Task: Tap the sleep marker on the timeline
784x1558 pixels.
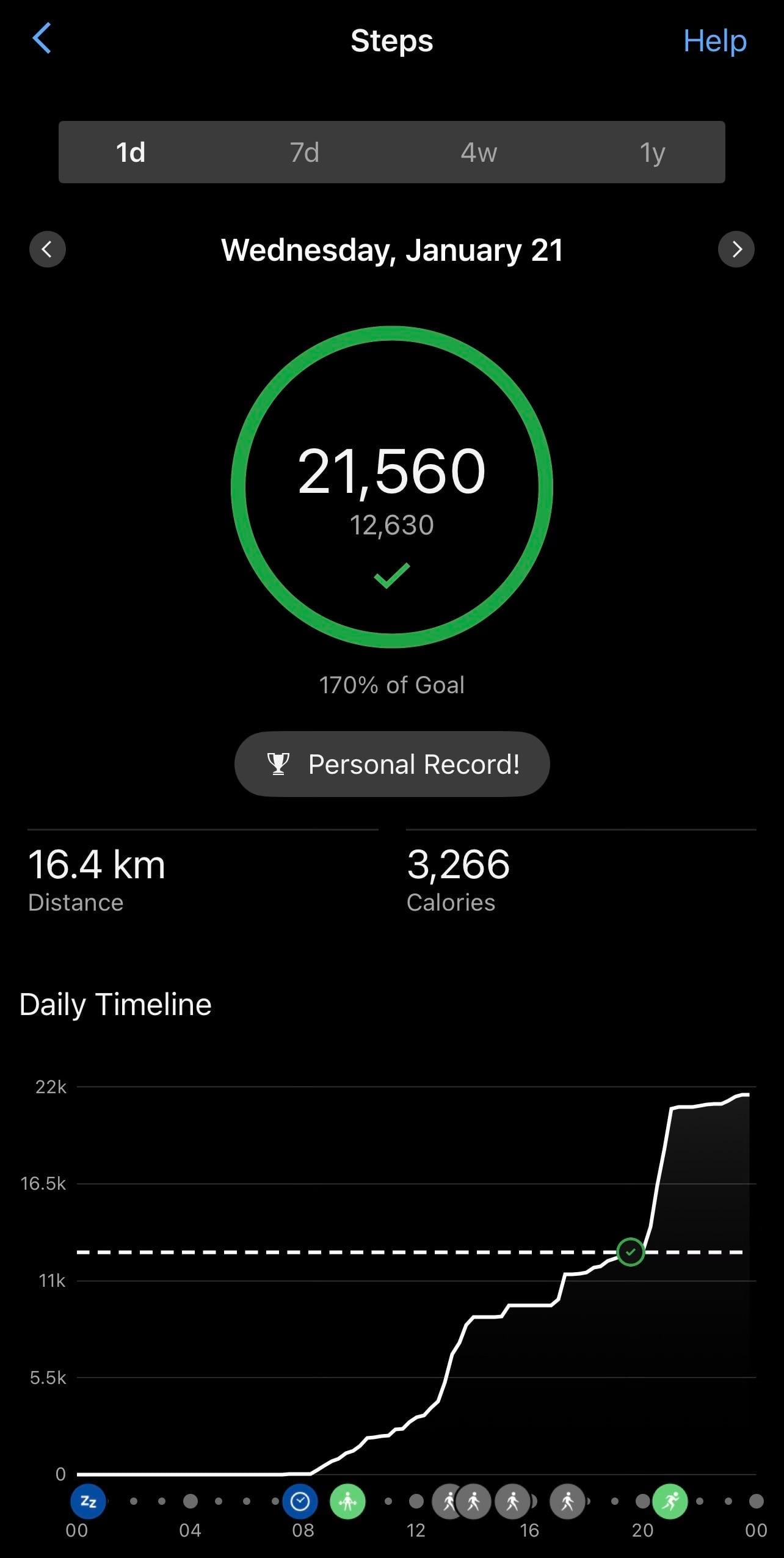Action: [x=89, y=1501]
